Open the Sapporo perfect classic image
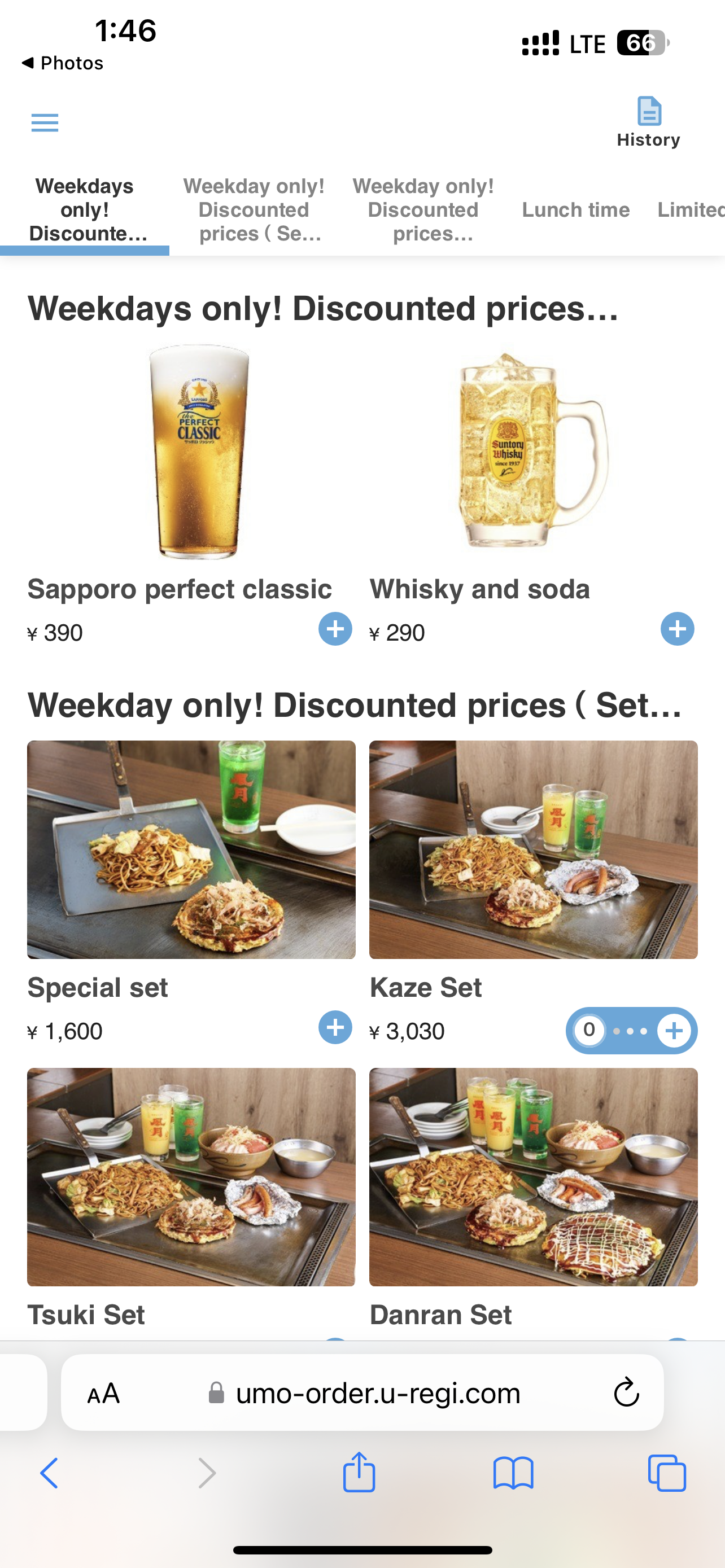Screen dimensions: 725x1568 coord(199,451)
